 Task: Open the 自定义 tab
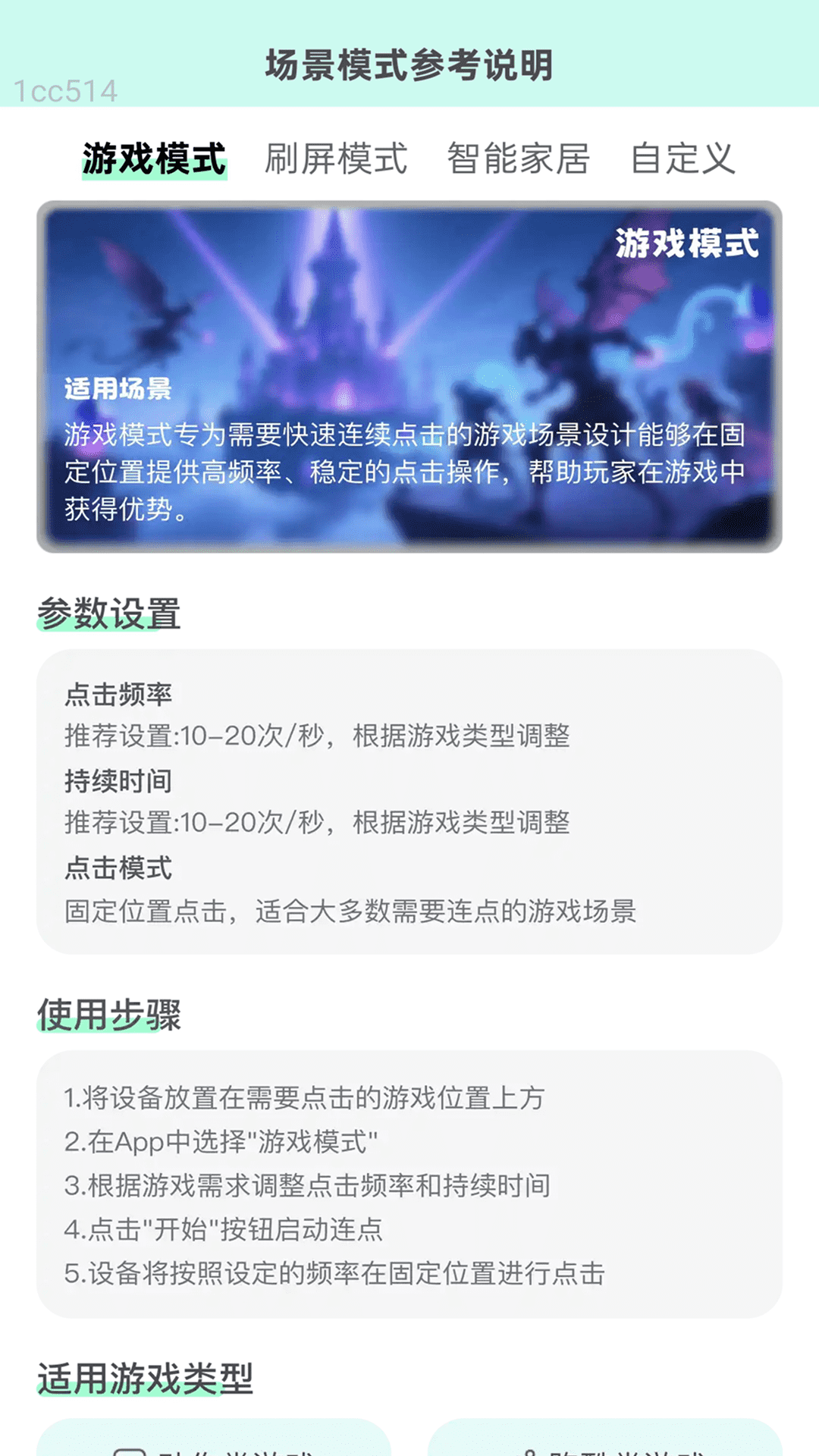click(x=683, y=157)
